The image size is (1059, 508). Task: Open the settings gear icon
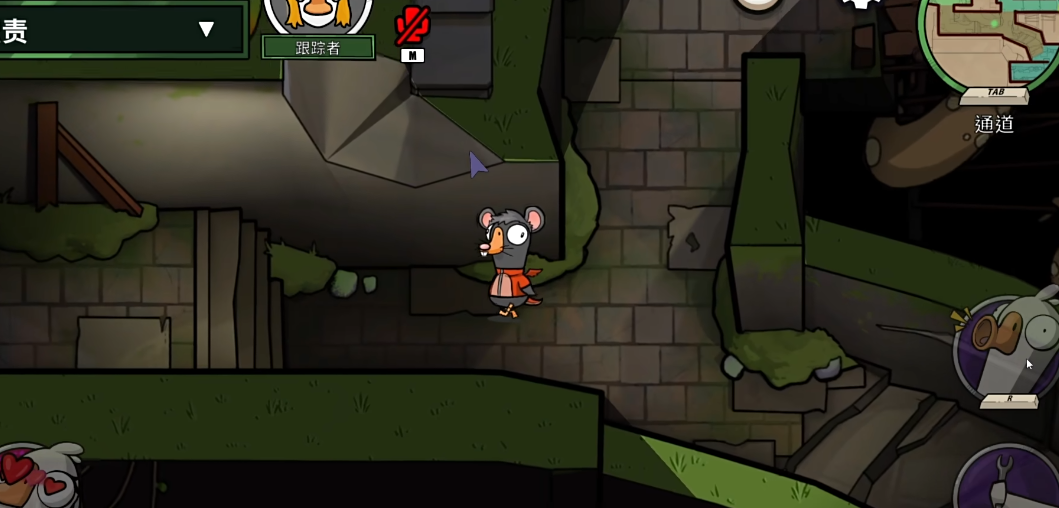pos(860,4)
